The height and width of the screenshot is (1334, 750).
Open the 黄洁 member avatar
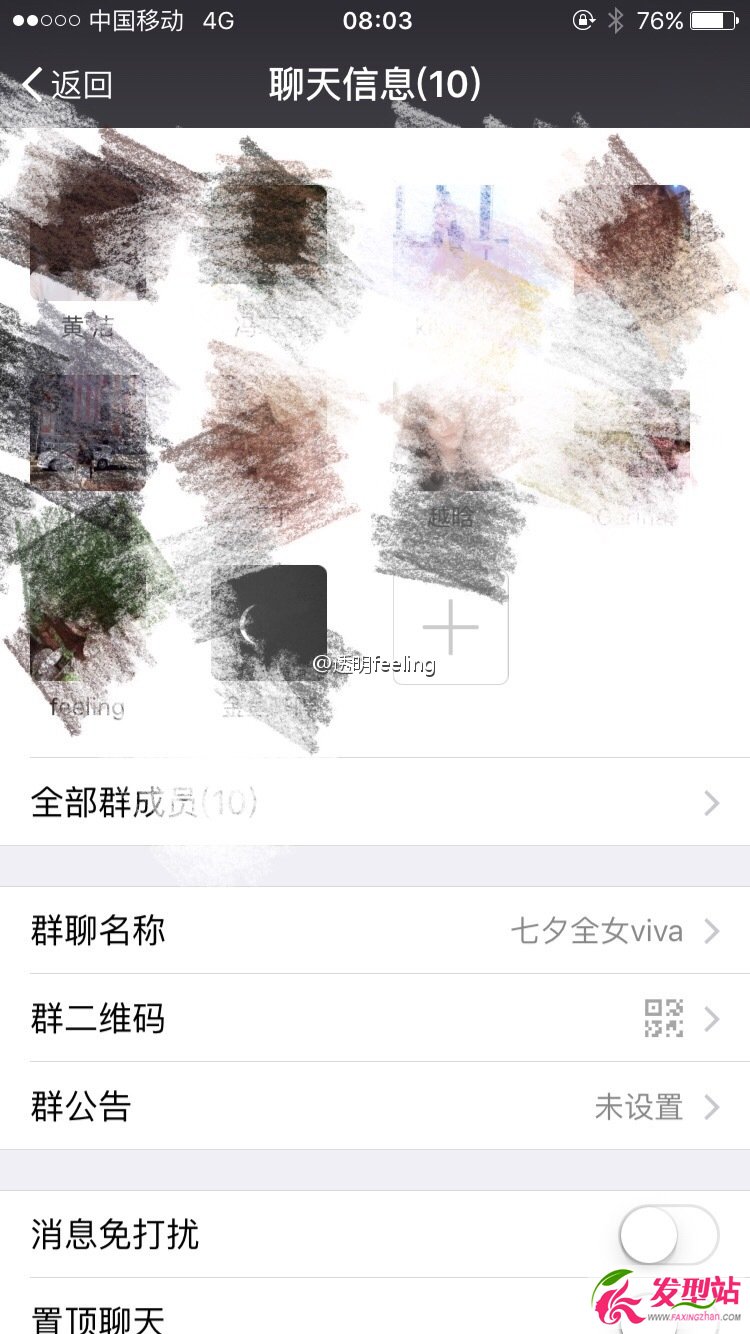88,243
